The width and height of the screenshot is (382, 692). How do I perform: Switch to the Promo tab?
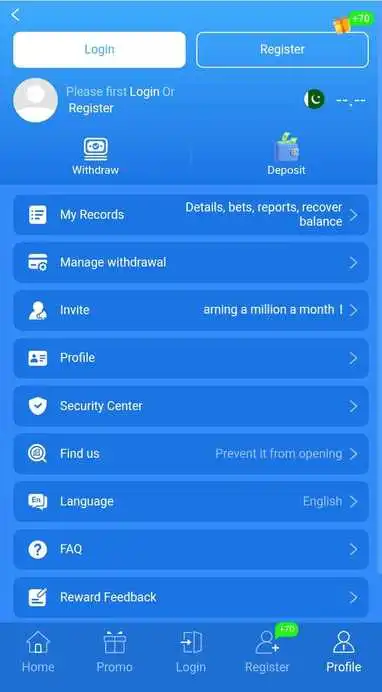click(x=115, y=651)
